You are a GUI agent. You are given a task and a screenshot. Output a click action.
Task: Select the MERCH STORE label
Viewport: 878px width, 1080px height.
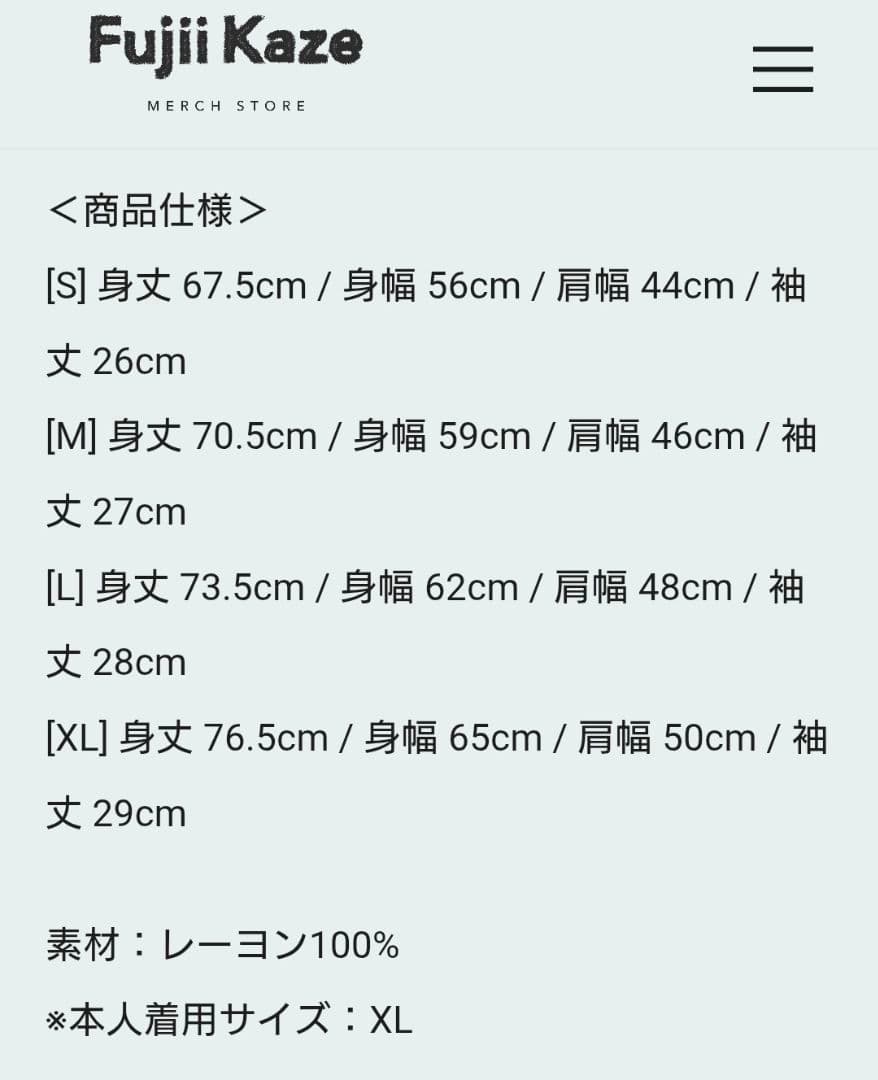224,104
